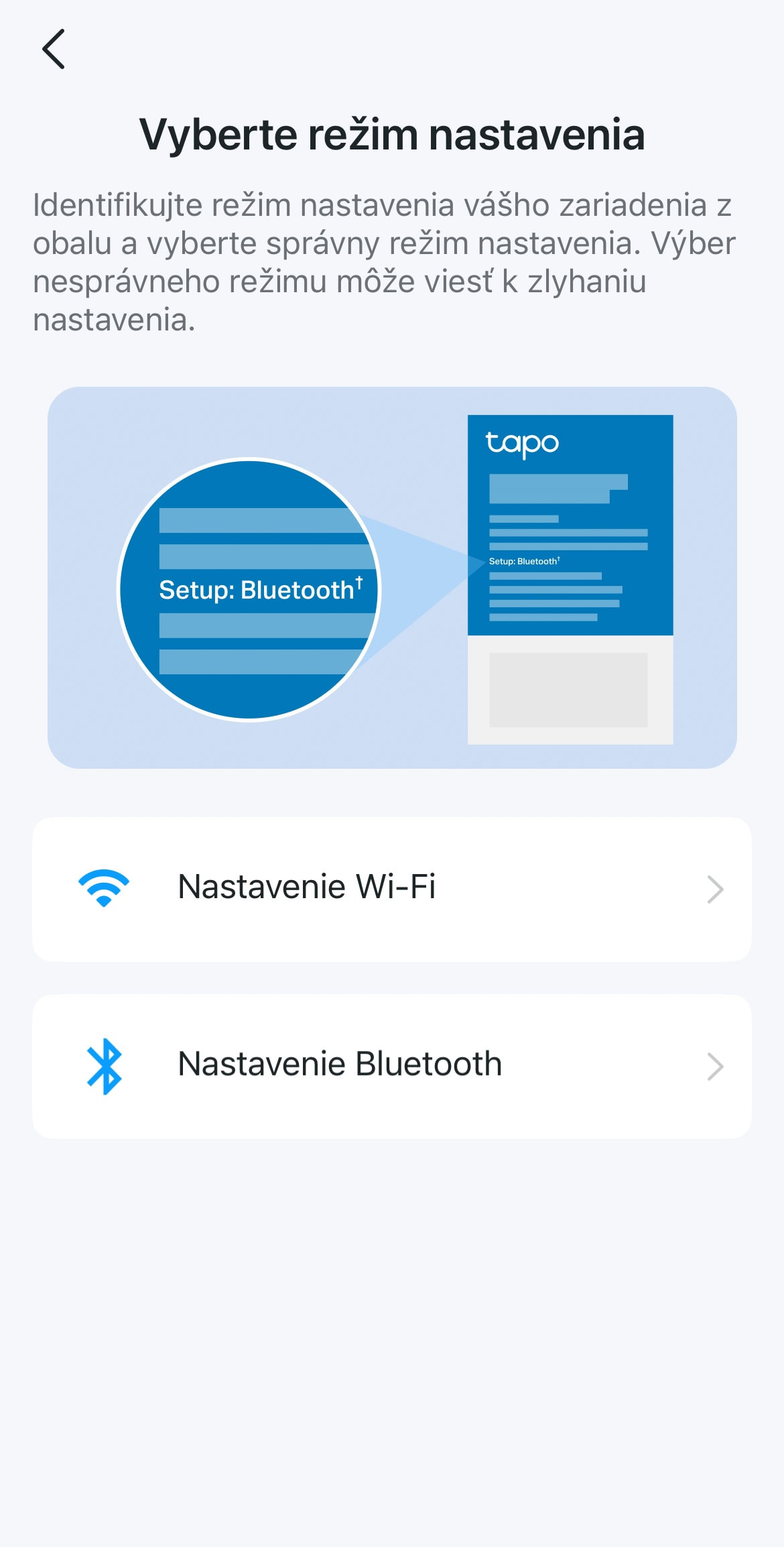Select Nastavenie Wi-Fi setup mode

(x=392, y=889)
